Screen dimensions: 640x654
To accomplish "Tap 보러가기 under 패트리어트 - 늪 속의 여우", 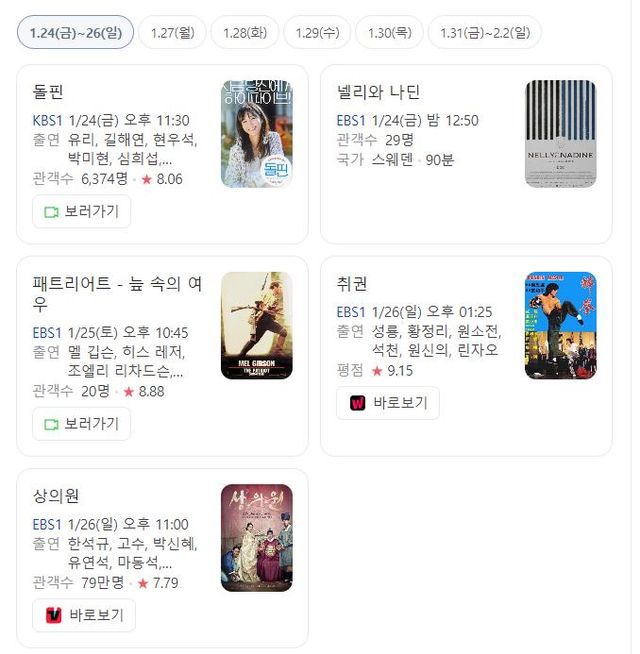I will click(x=82, y=424).
